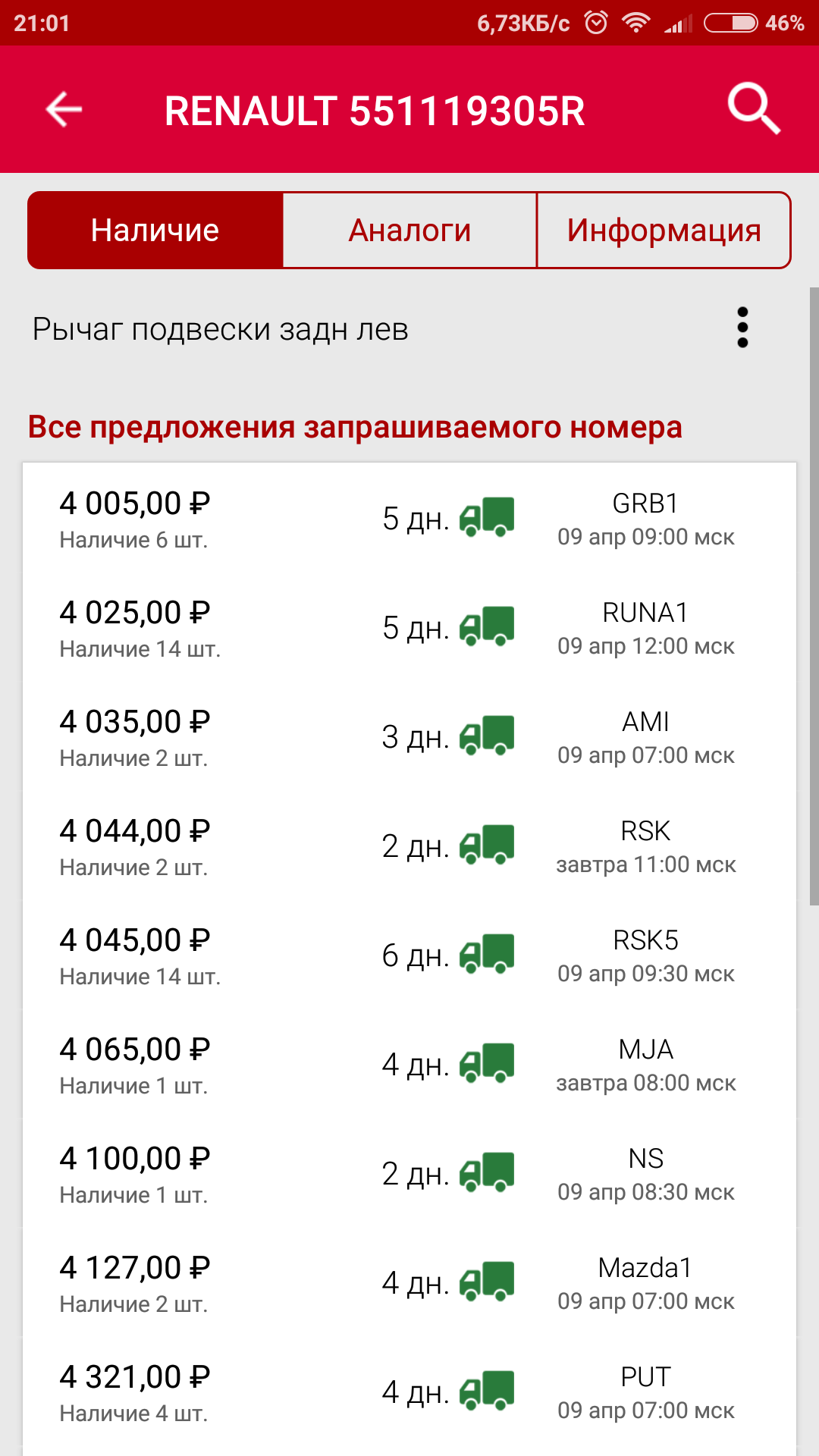Open the three-dot menu beside Рычаг подвески
The height and width of the screenshot is (1456, 819).
[x=742, y=328]
